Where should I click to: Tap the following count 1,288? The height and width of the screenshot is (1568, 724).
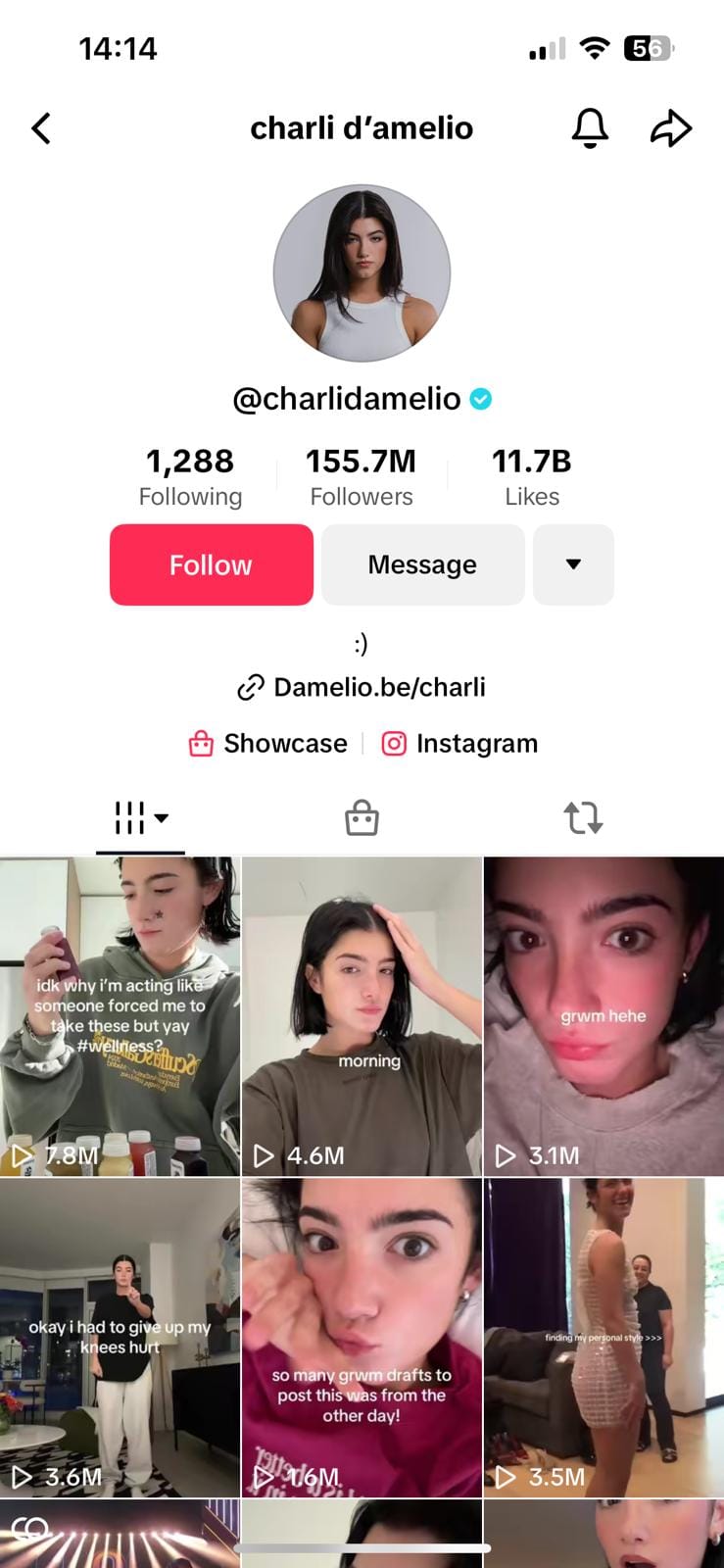pos(190,476)
